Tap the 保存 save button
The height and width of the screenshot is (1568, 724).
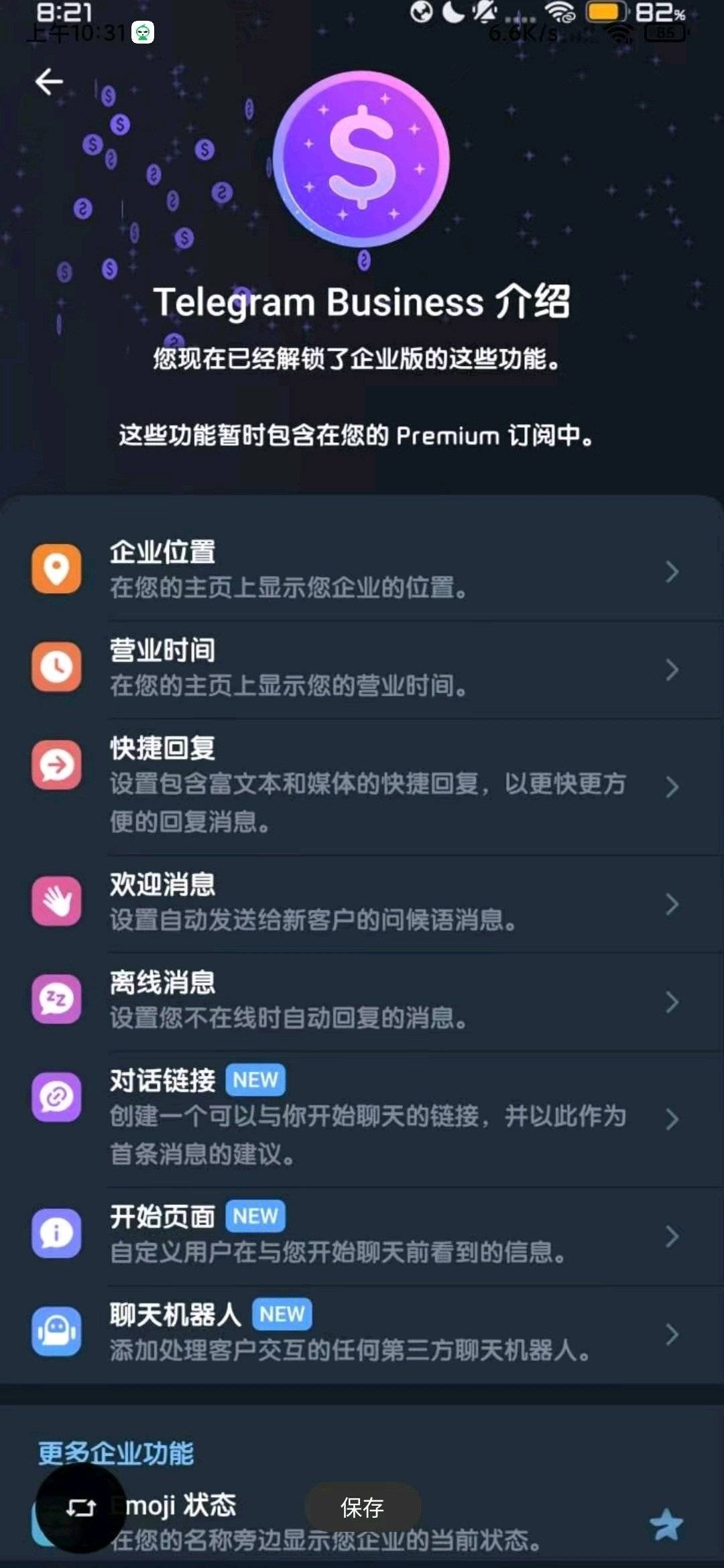click(x=363, y=1508)
